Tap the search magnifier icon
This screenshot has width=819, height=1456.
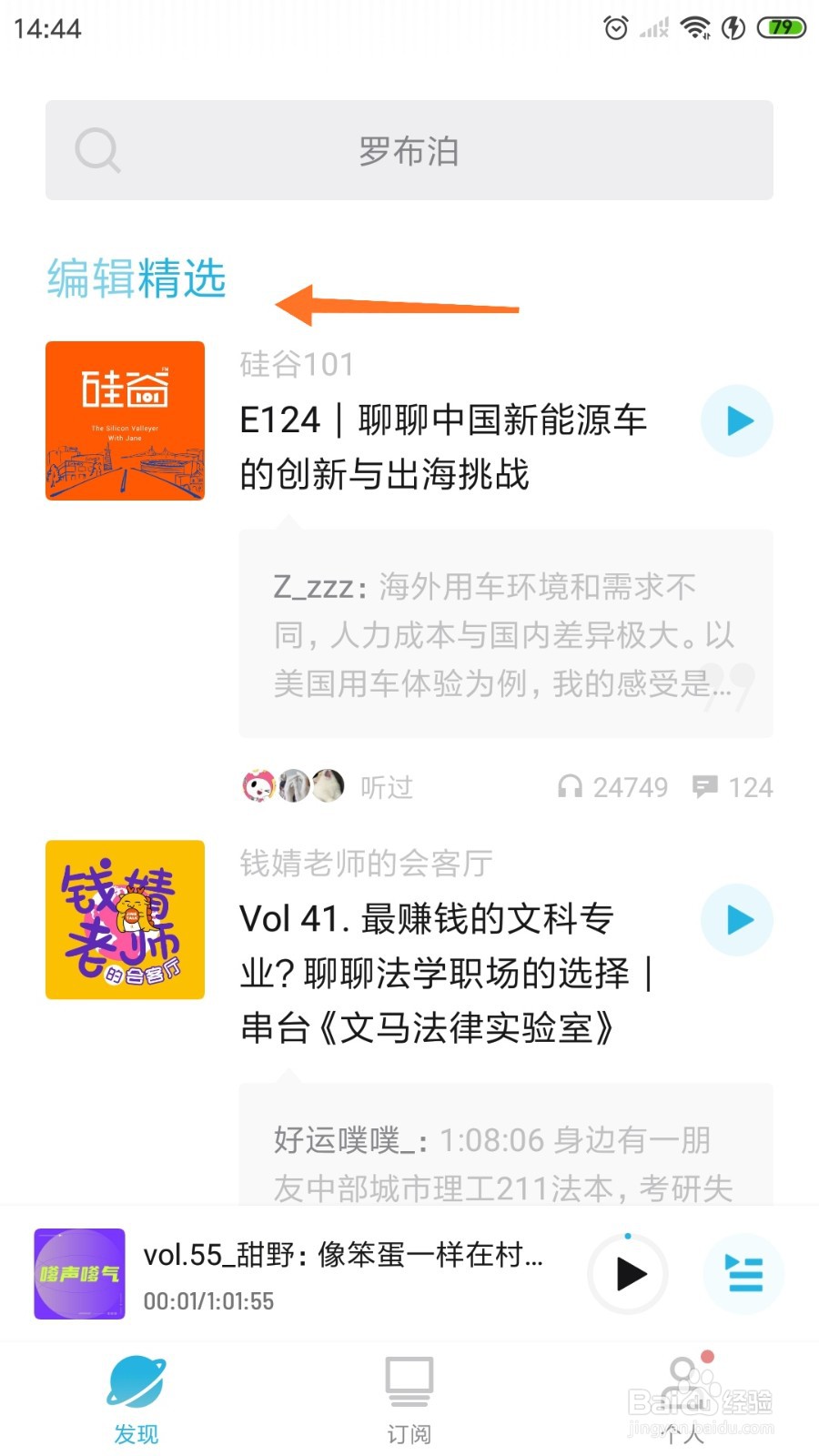(x=98, y=150)
